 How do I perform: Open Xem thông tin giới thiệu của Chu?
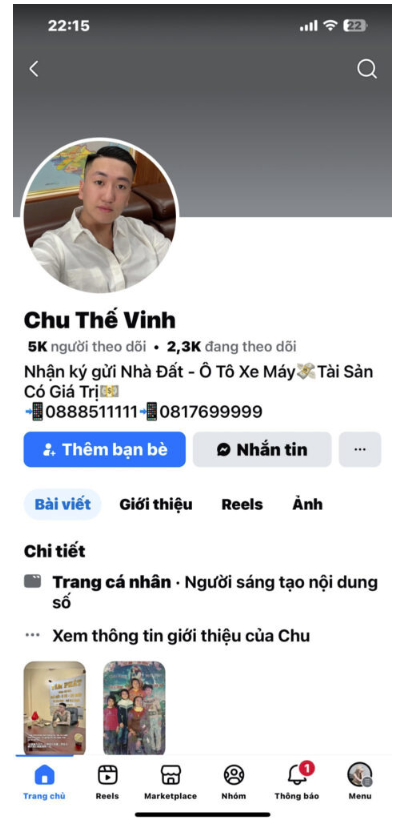coord(181,636)
